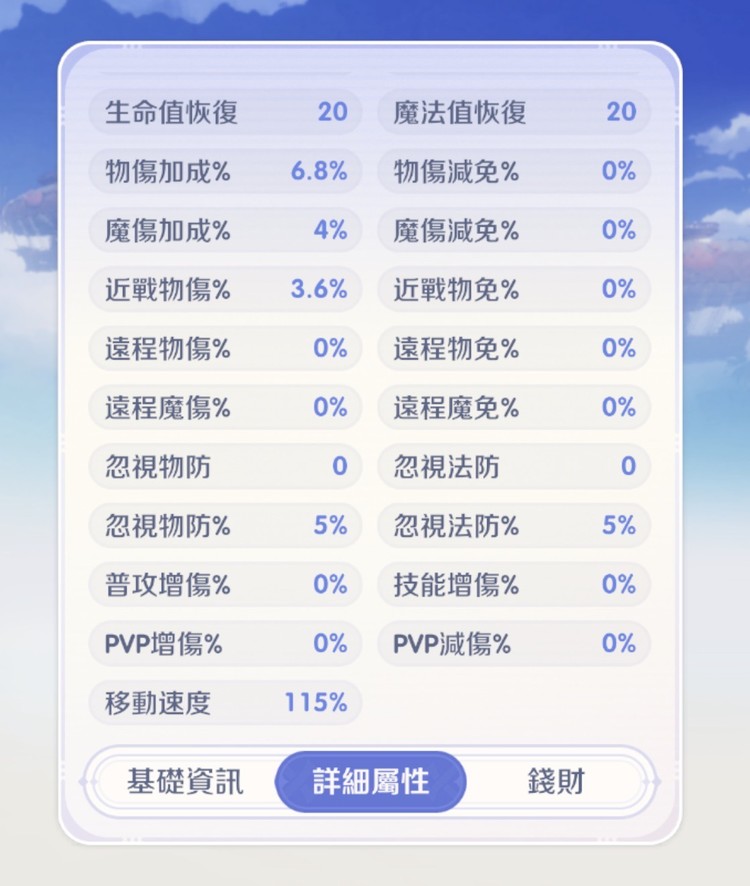
Task: Select the 詳細屬性 tab
Action: coord(370,783)
